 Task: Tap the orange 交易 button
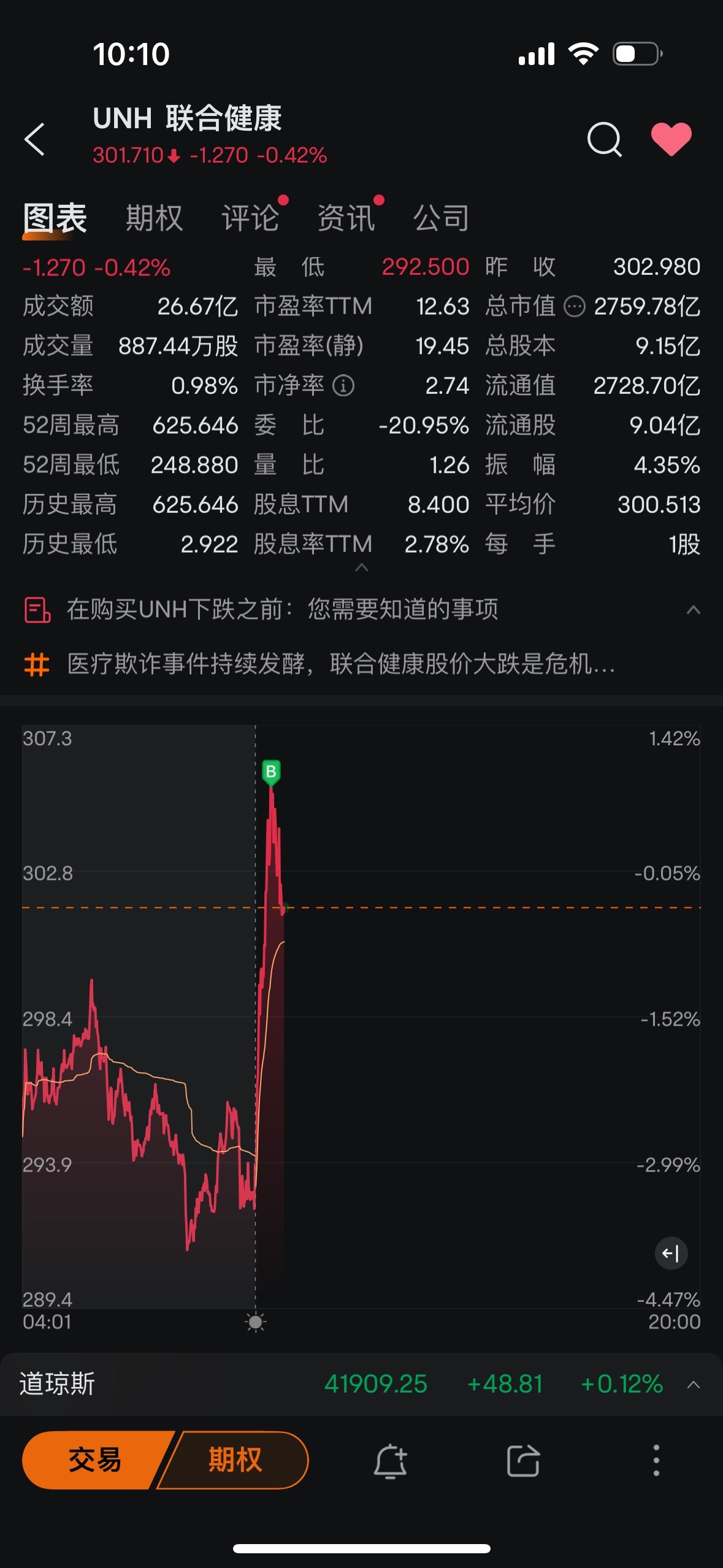point(94,1460)
